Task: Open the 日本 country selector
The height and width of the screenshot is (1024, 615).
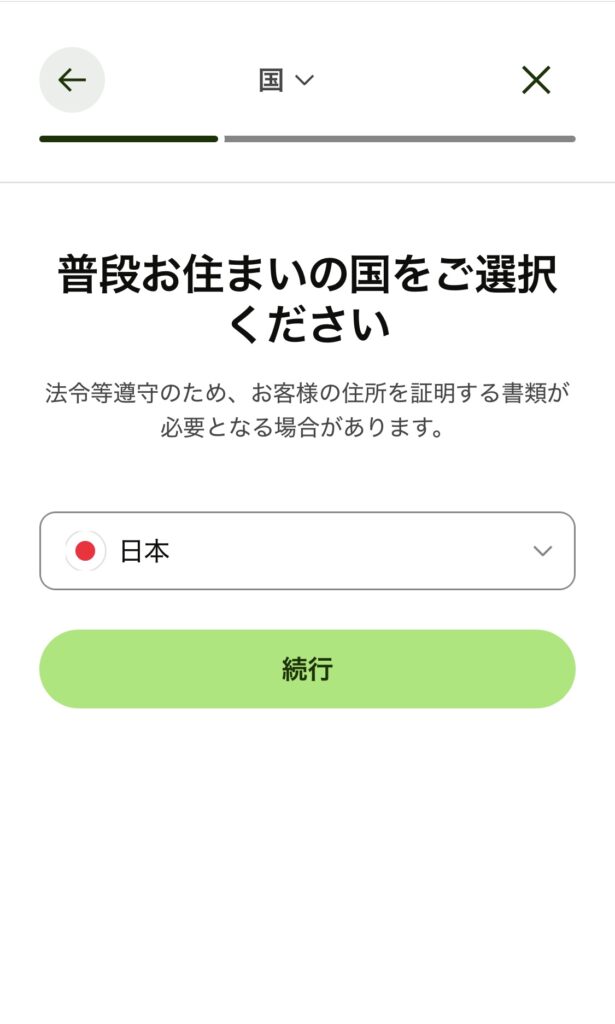Action: [x=308, y=551]
